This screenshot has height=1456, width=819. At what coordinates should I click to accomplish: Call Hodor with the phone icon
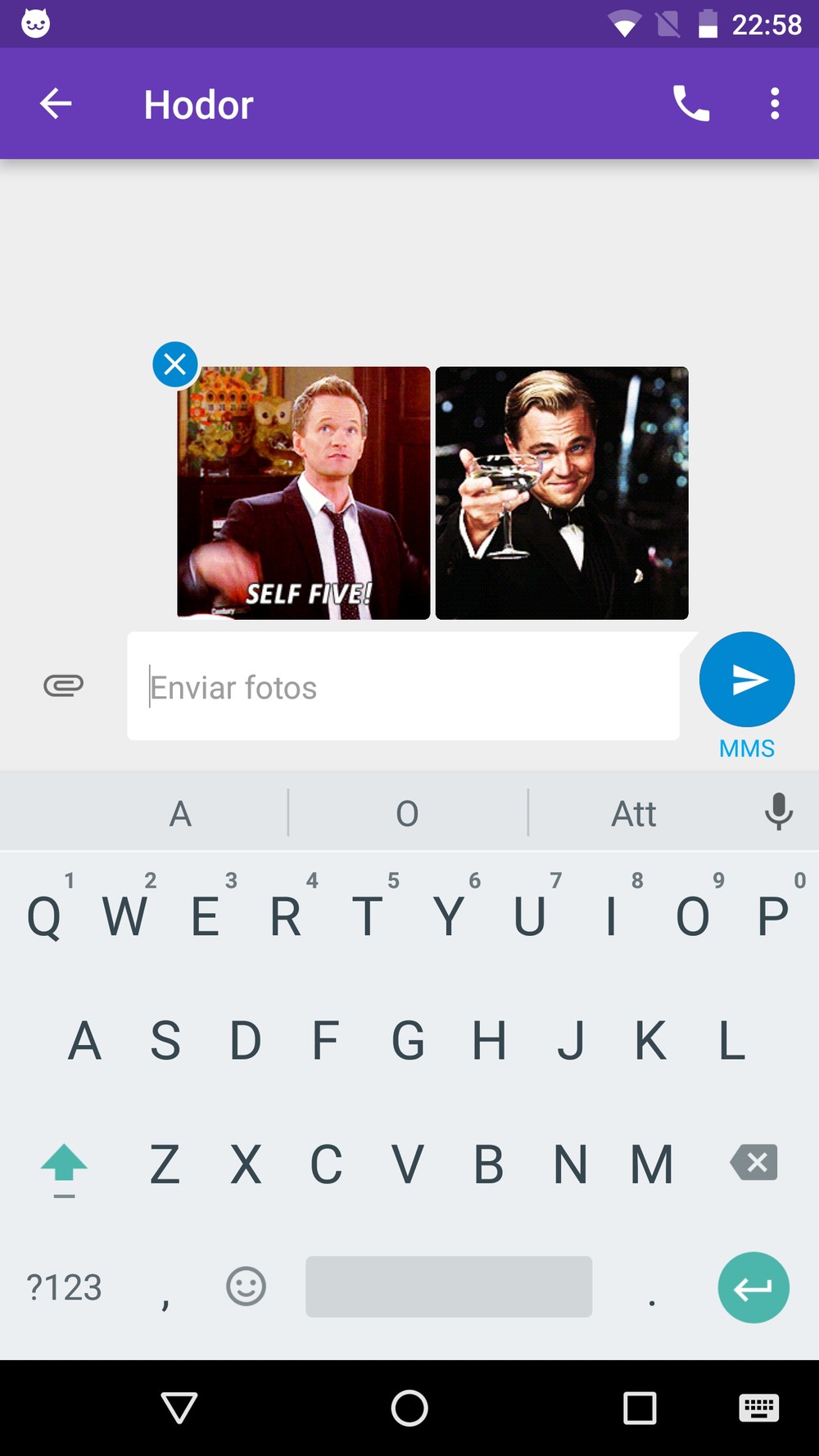(690, 104)
